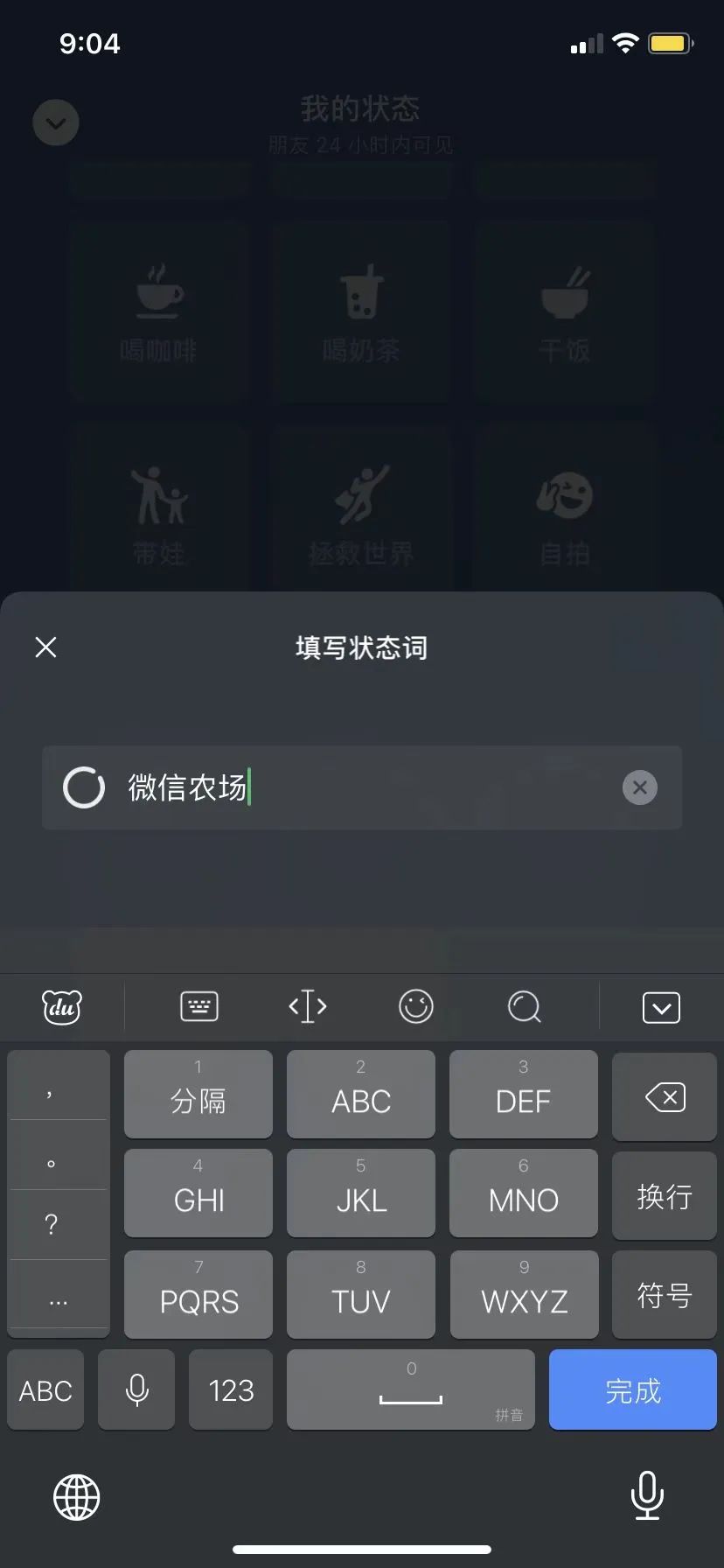Image resolution: width=724 pixels, height=1568 pixels.
Task: Tap the GHI key
Action: pos(198,1193)
